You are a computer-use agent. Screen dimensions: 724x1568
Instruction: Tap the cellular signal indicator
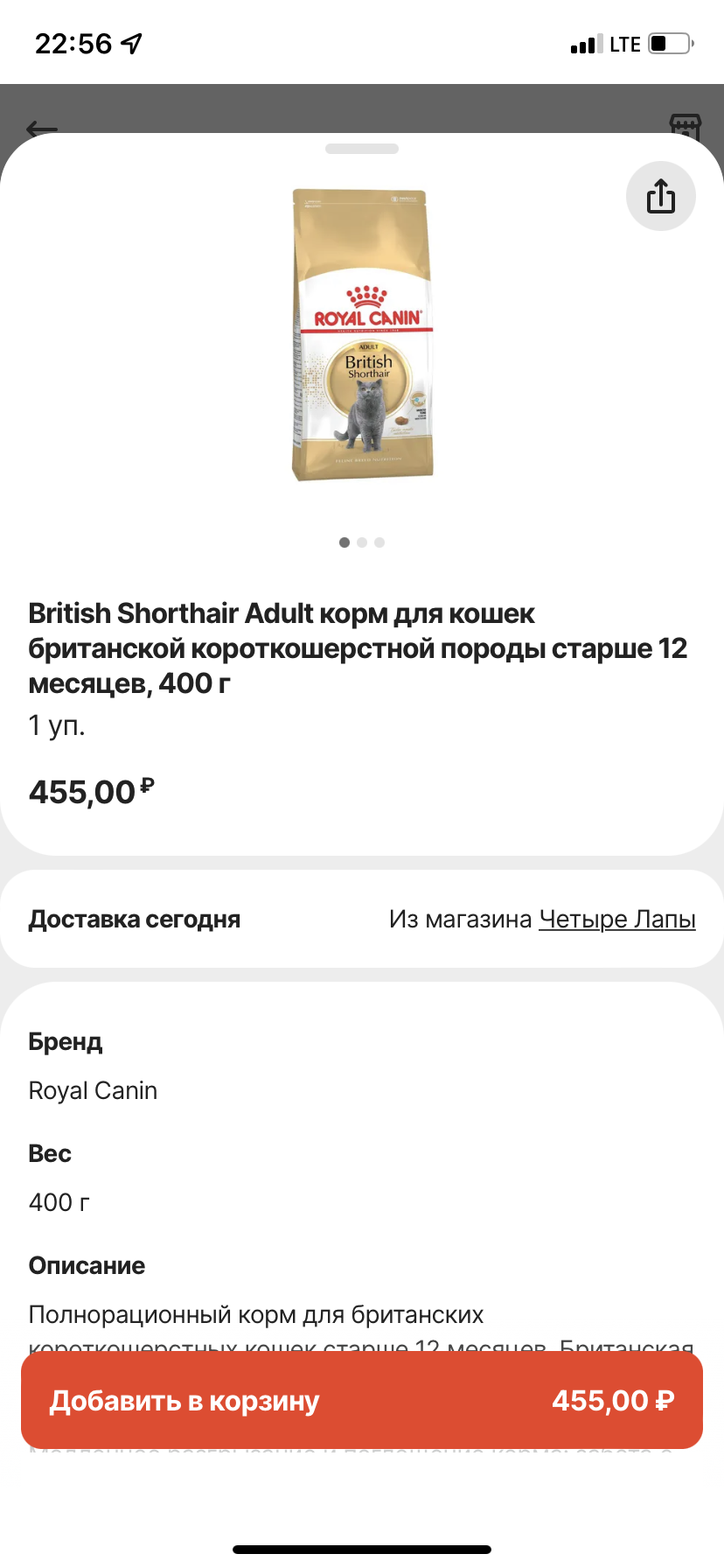pos(584,43)
